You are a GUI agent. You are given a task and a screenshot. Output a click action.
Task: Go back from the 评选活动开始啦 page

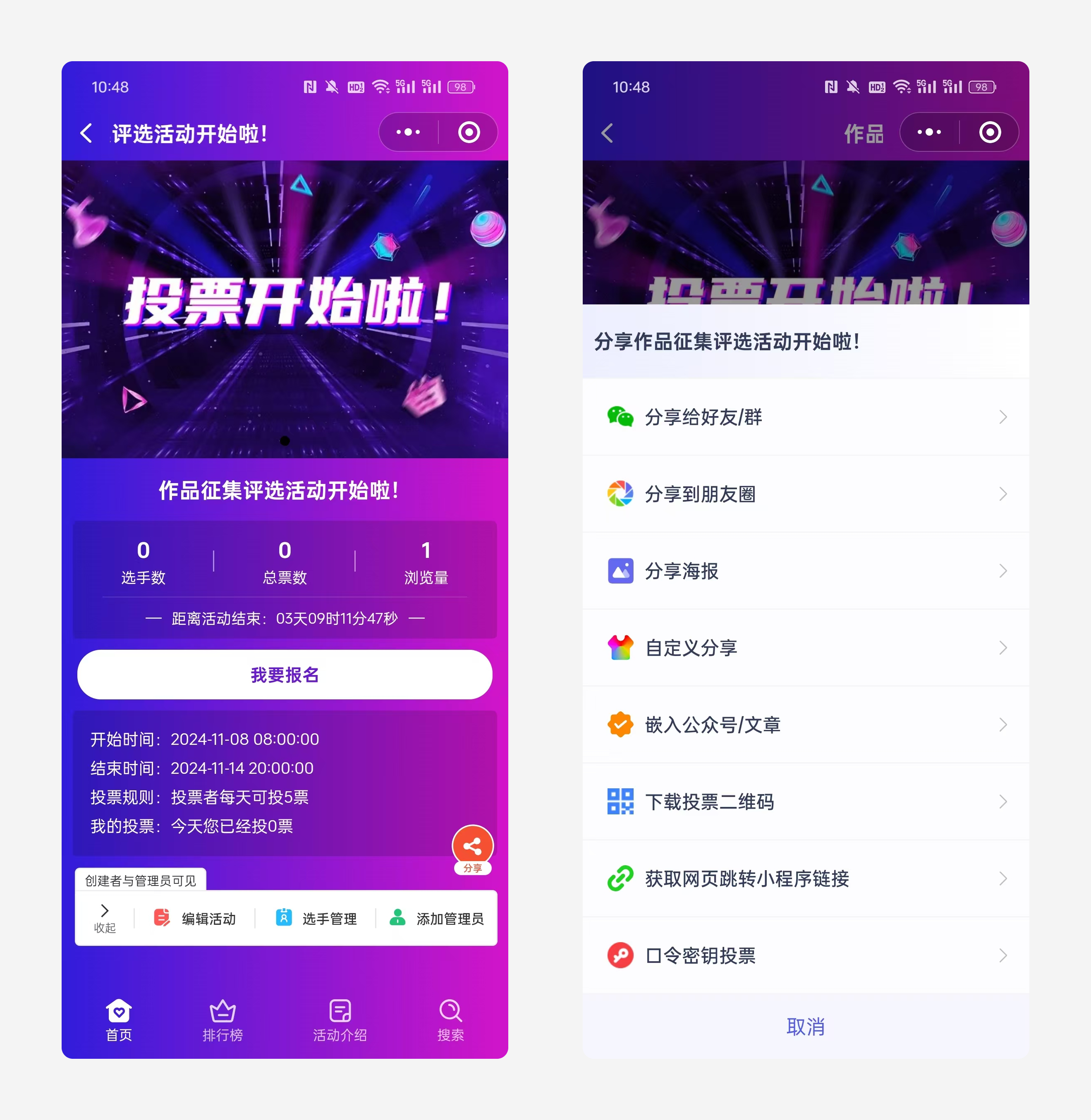click(x=86, y=133)
